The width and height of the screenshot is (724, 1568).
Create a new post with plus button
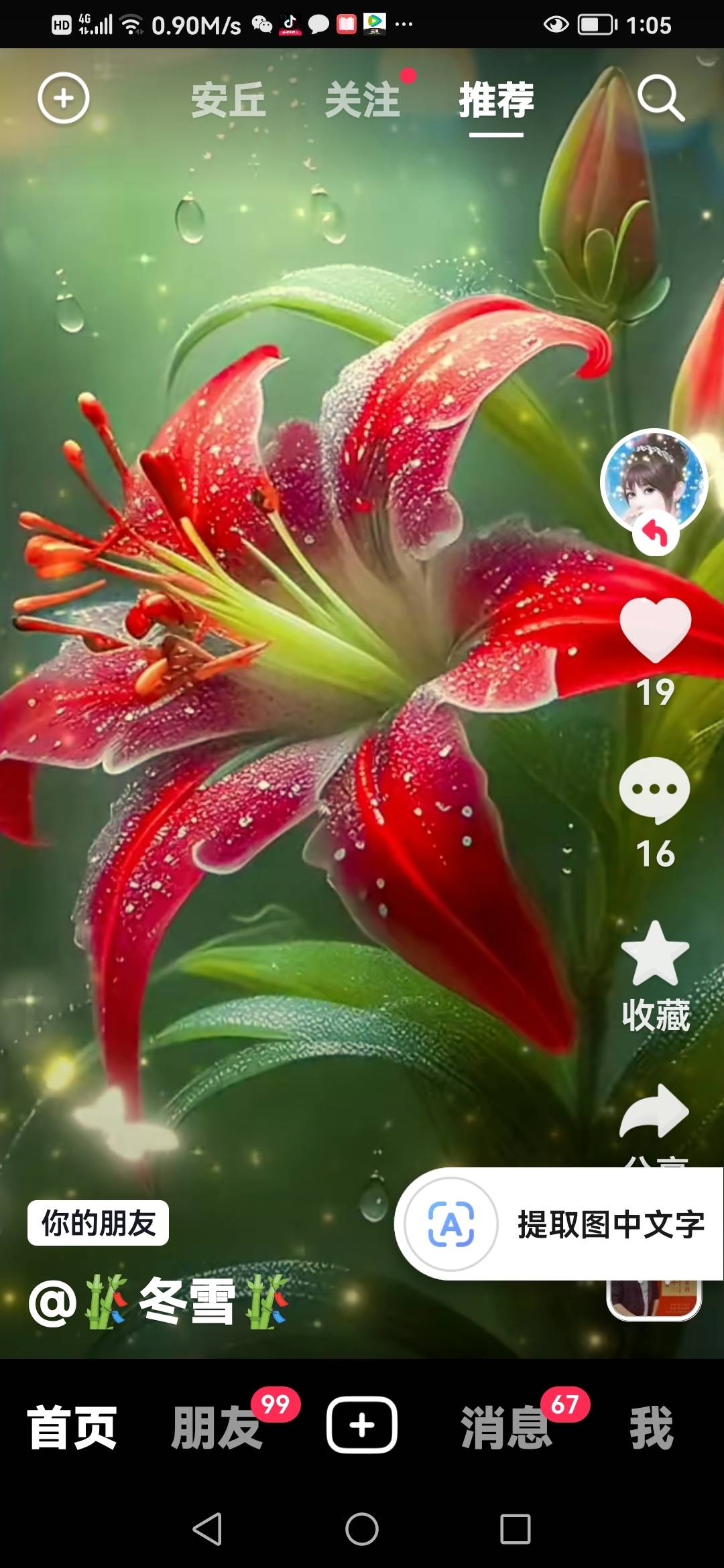click(362, 1425)
